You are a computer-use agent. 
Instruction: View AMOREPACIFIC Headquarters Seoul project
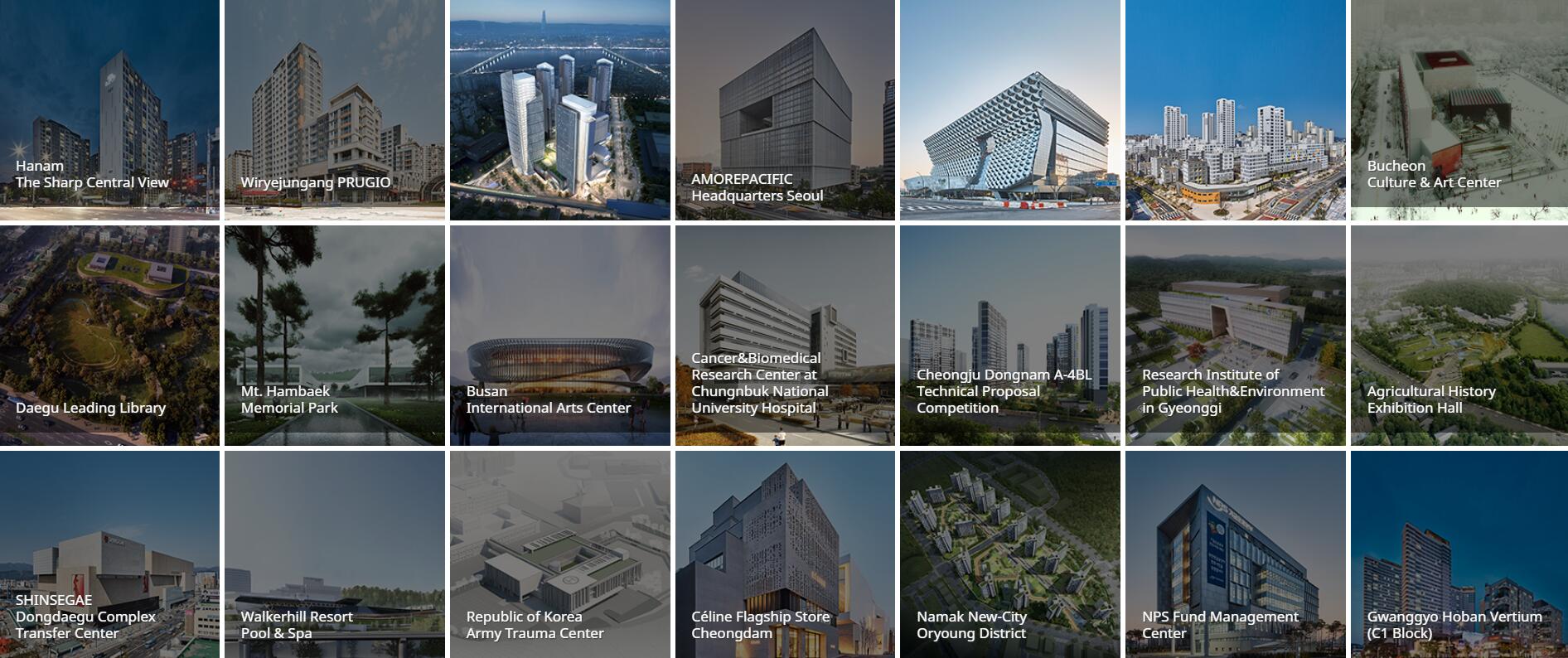(784, 109)
